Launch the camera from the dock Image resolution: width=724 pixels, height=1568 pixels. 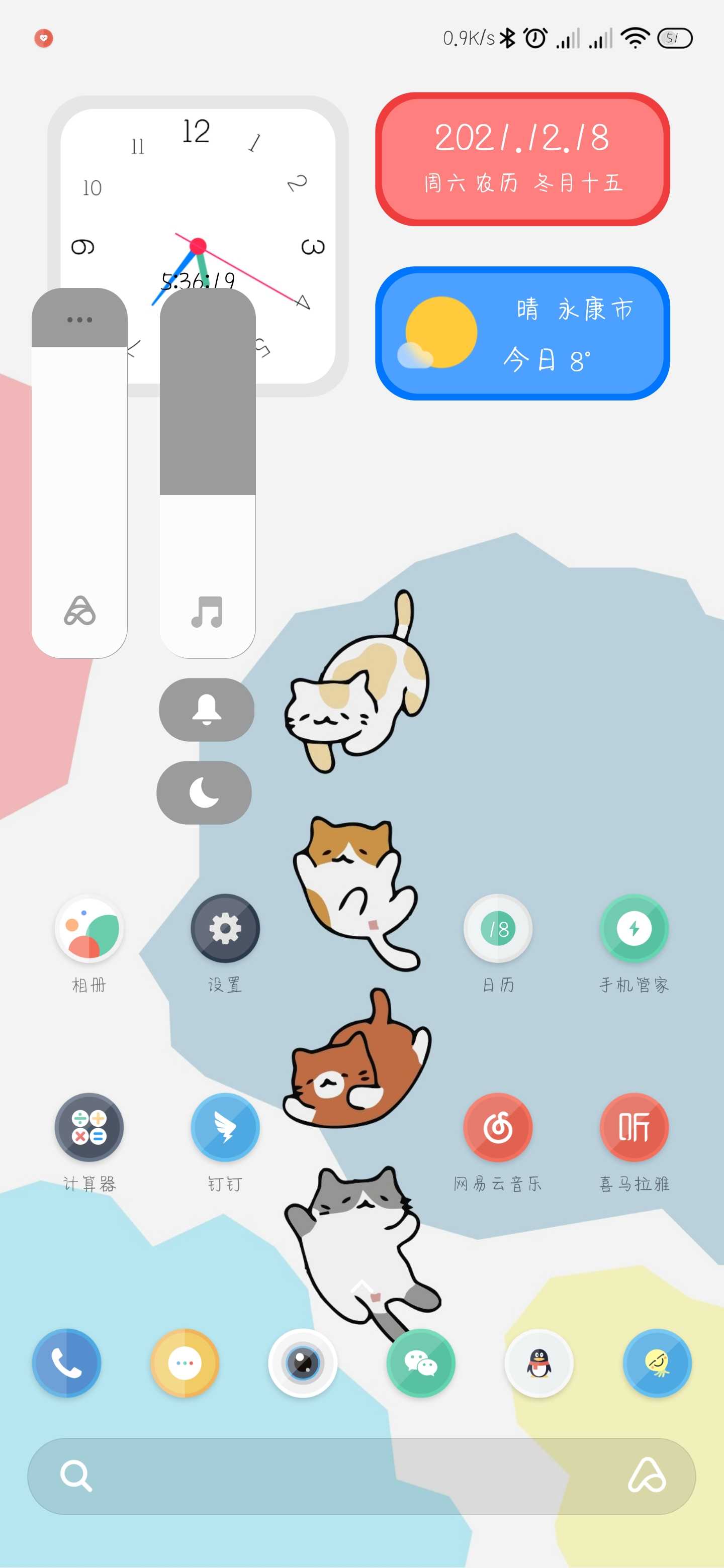tap(303, 1363)
